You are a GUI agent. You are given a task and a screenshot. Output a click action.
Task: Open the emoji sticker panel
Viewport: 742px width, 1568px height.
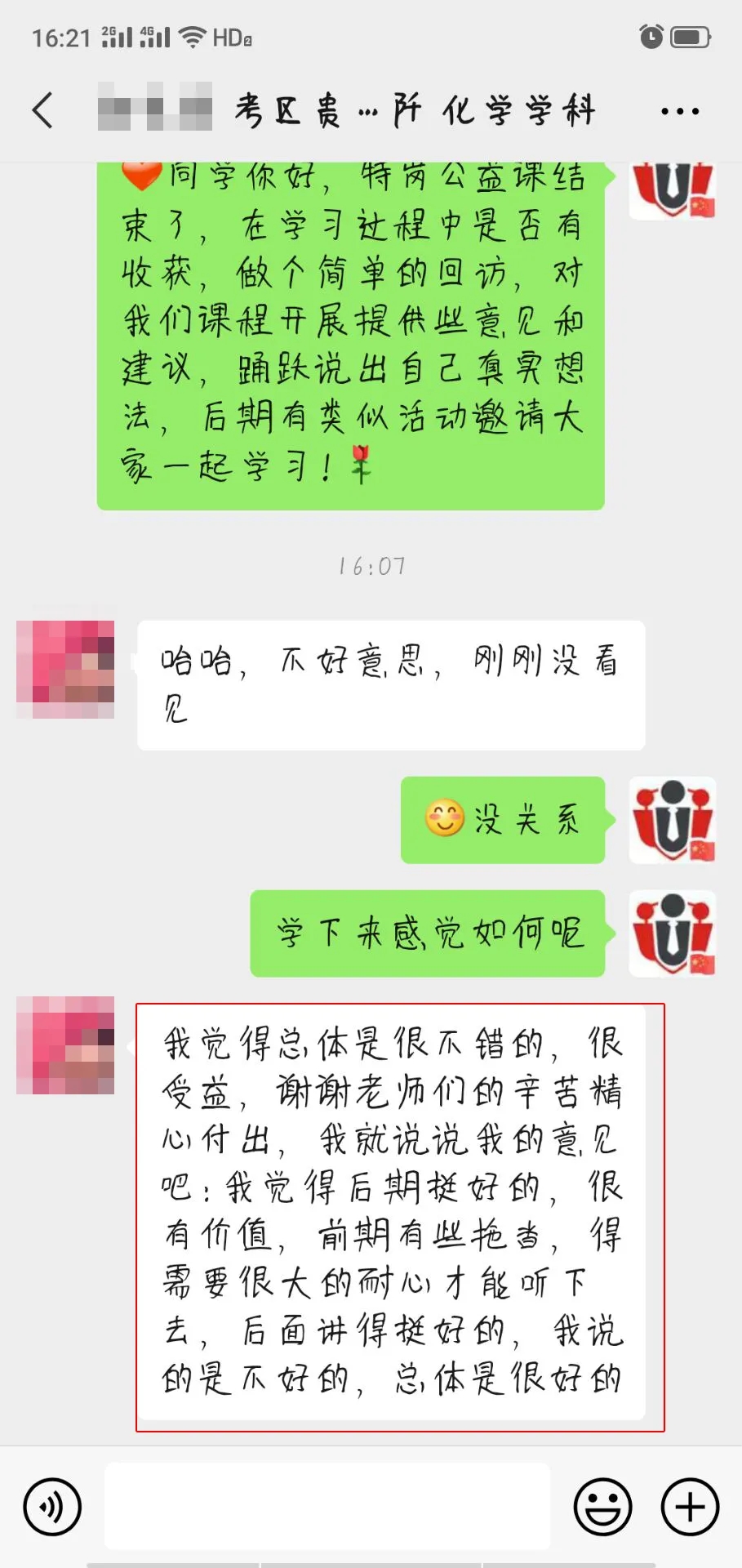[603, 1507]
